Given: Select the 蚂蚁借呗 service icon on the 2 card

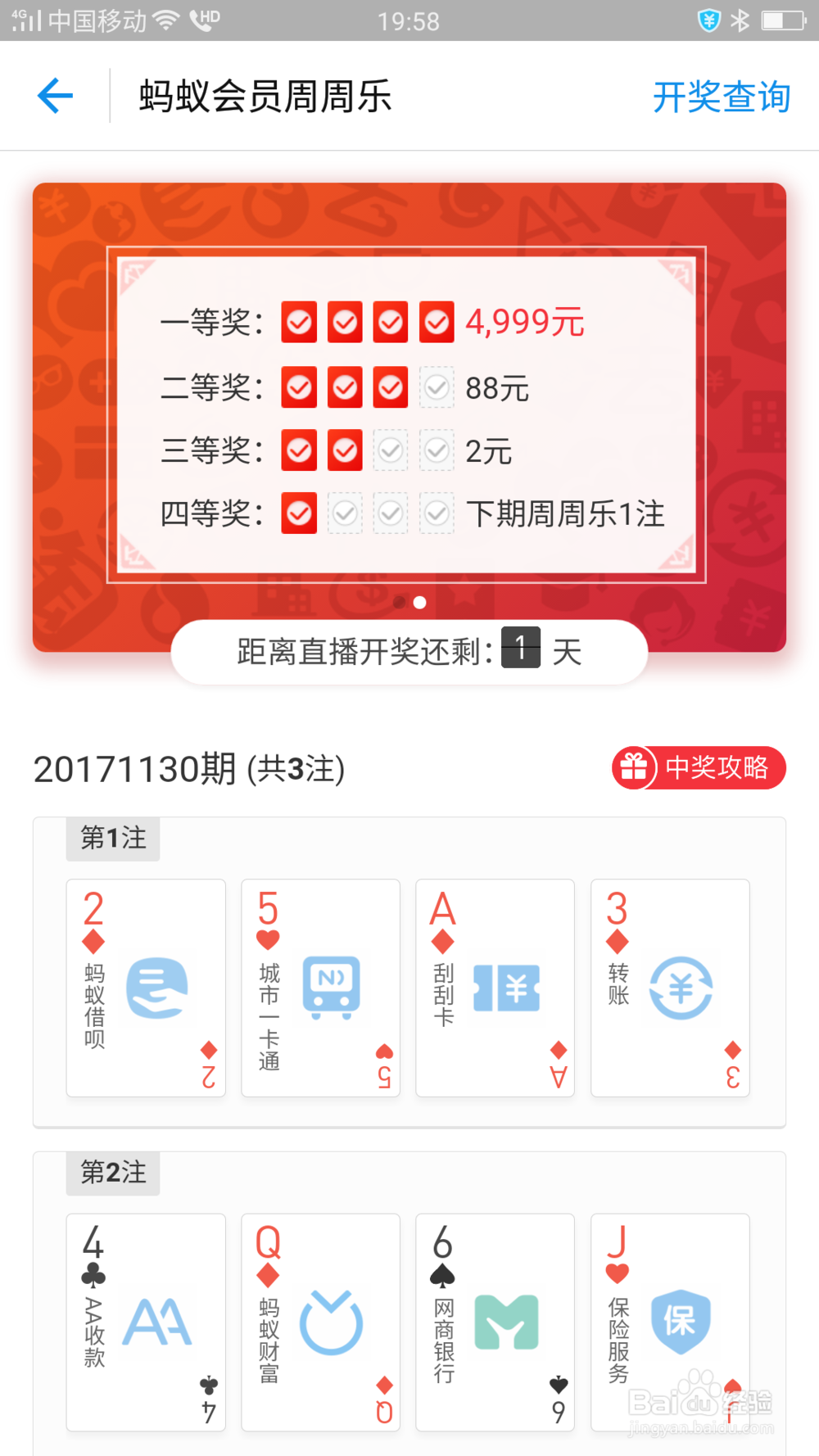Looking at the screenshot, I should 157,988.
